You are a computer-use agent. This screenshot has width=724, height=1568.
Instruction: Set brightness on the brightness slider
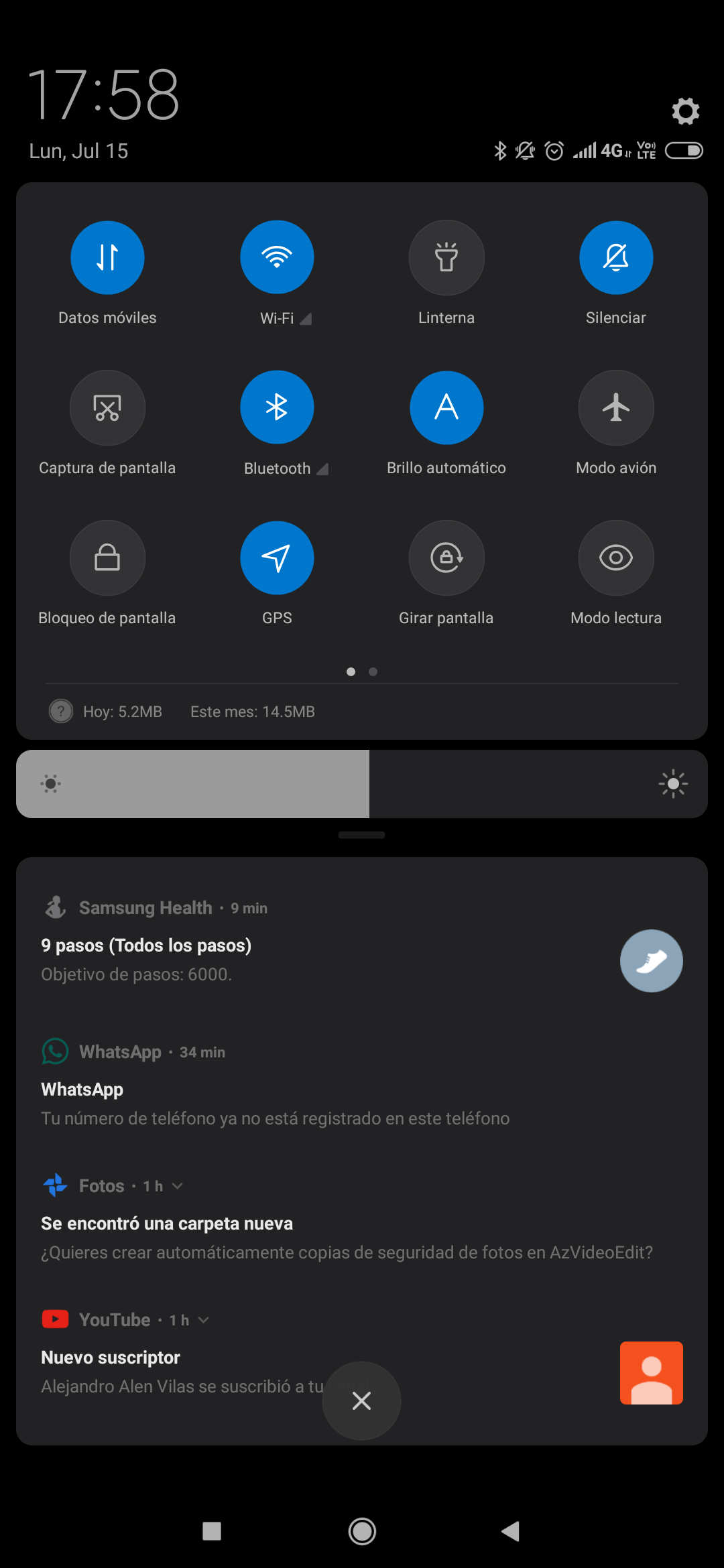[x=362, y=784]
